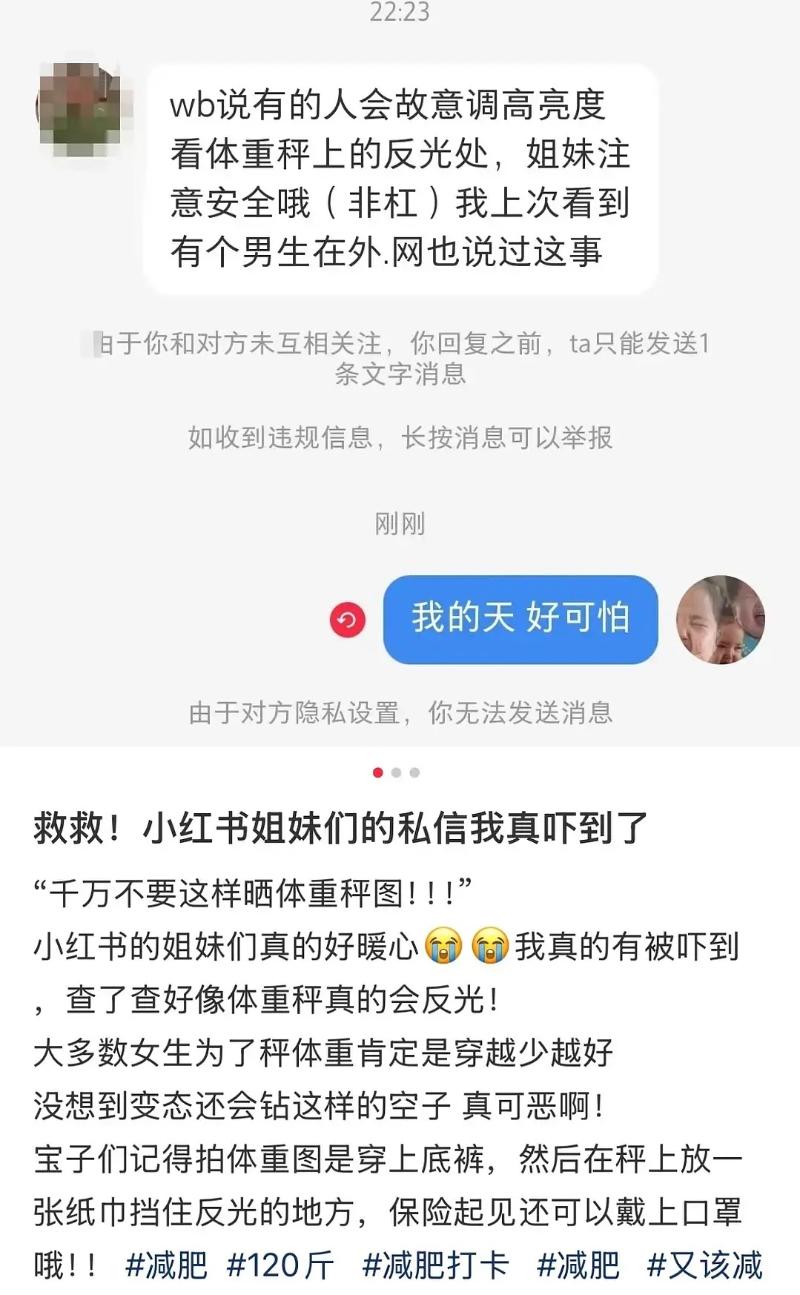Open the #又该减 hashtag
This screenshot has width=800, height=1295.
click(704, 1265)
